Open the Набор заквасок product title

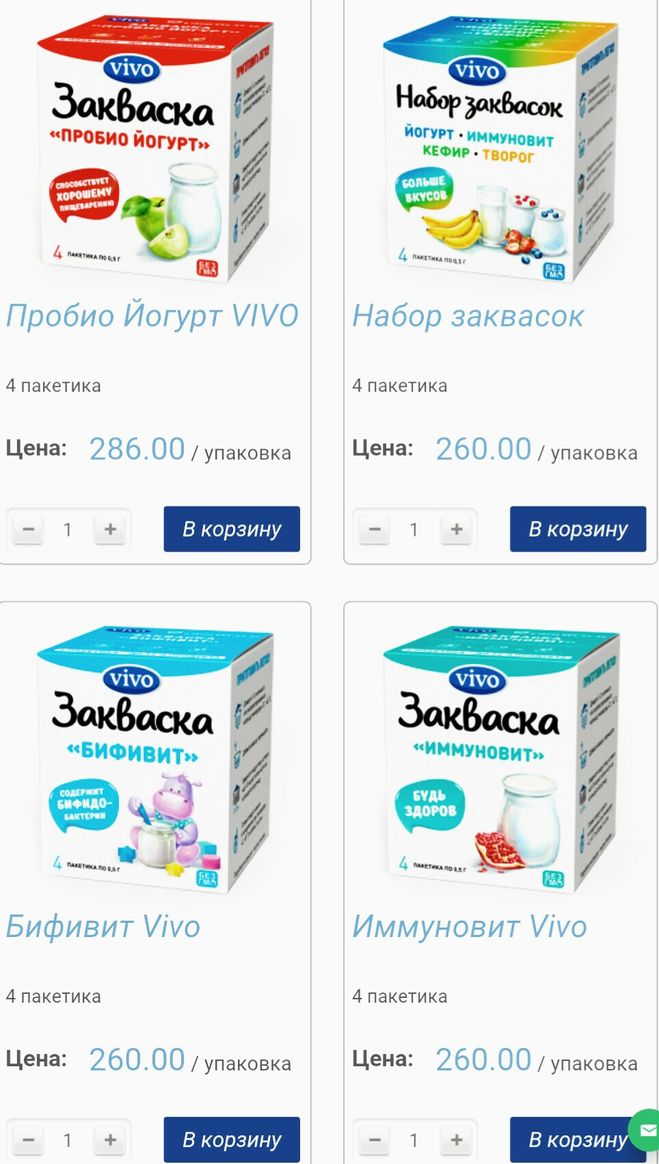(x=468, y=316)
